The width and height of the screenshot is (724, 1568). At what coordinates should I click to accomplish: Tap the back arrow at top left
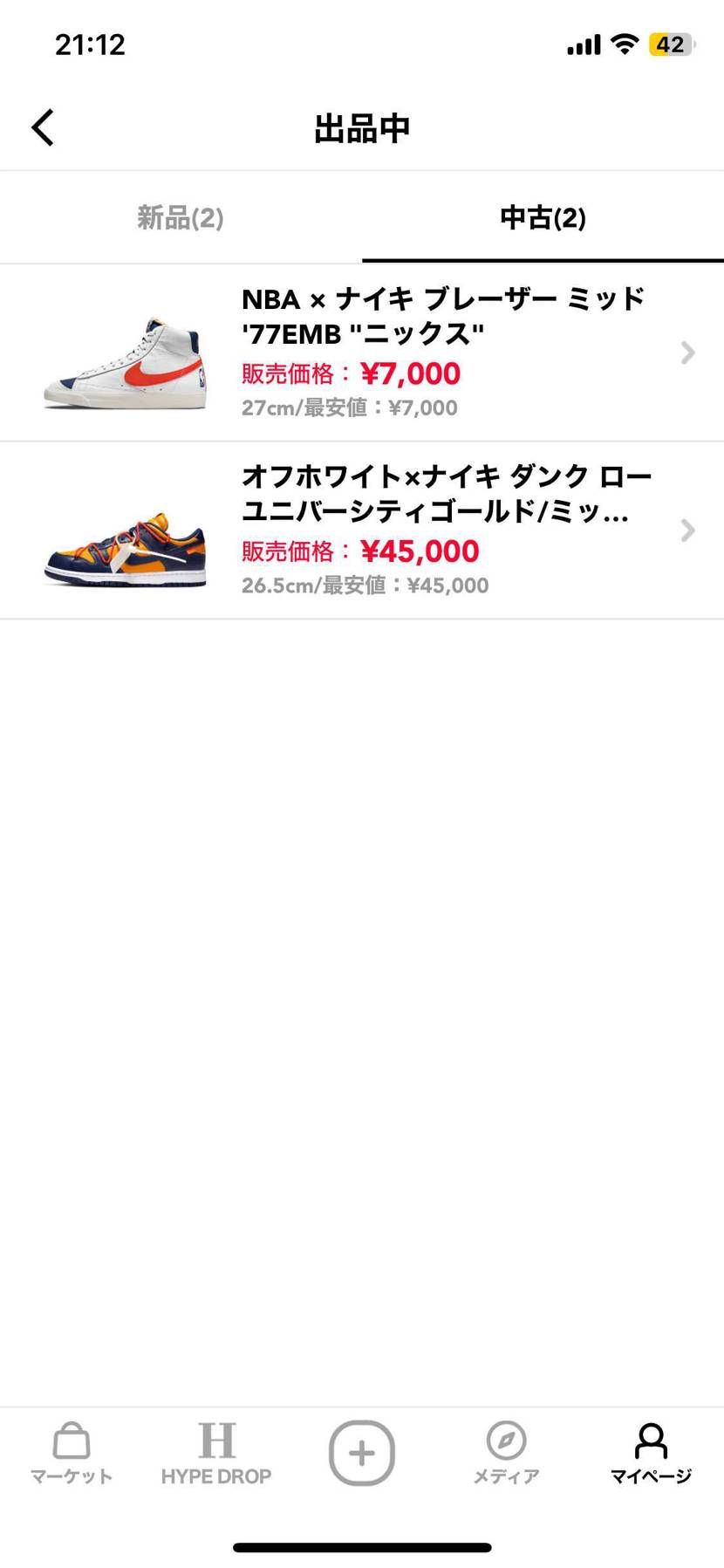tap(42, 127)
